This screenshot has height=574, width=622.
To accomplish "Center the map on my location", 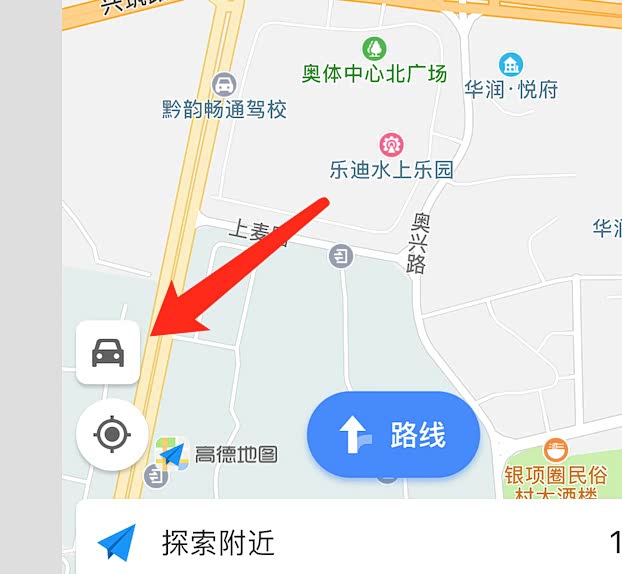I will pyautogui.click(x=112, y=435).
